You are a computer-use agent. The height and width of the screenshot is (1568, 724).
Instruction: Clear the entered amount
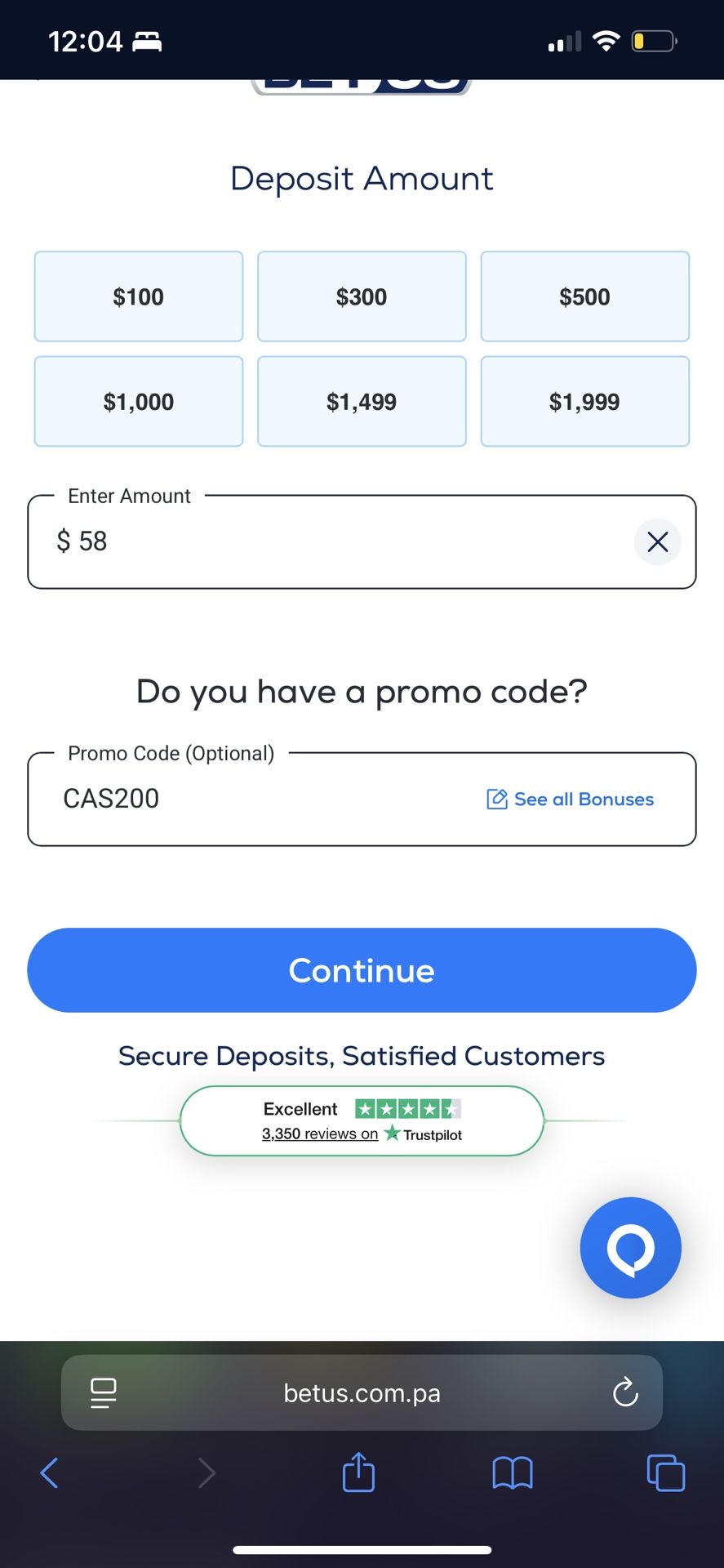point(657,541)
